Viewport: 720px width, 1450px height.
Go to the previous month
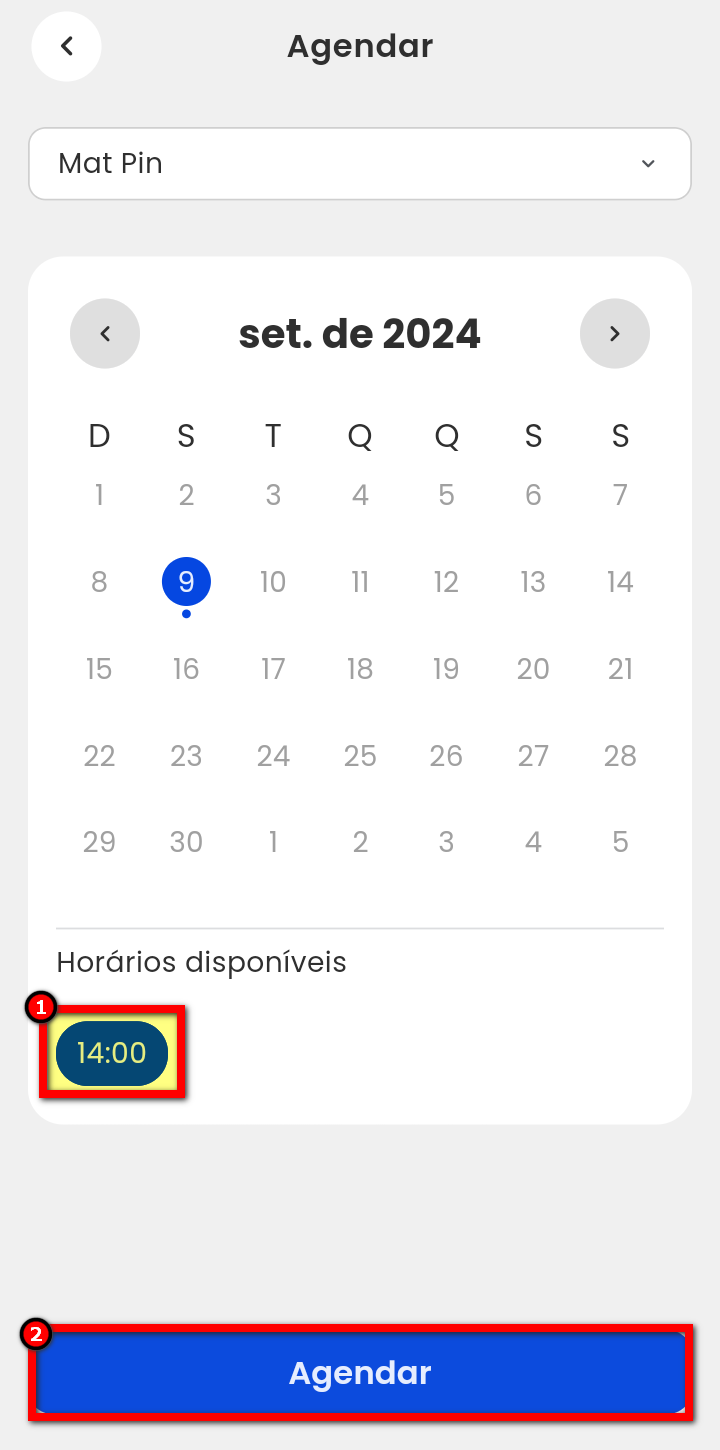click(x=105, y=334)
